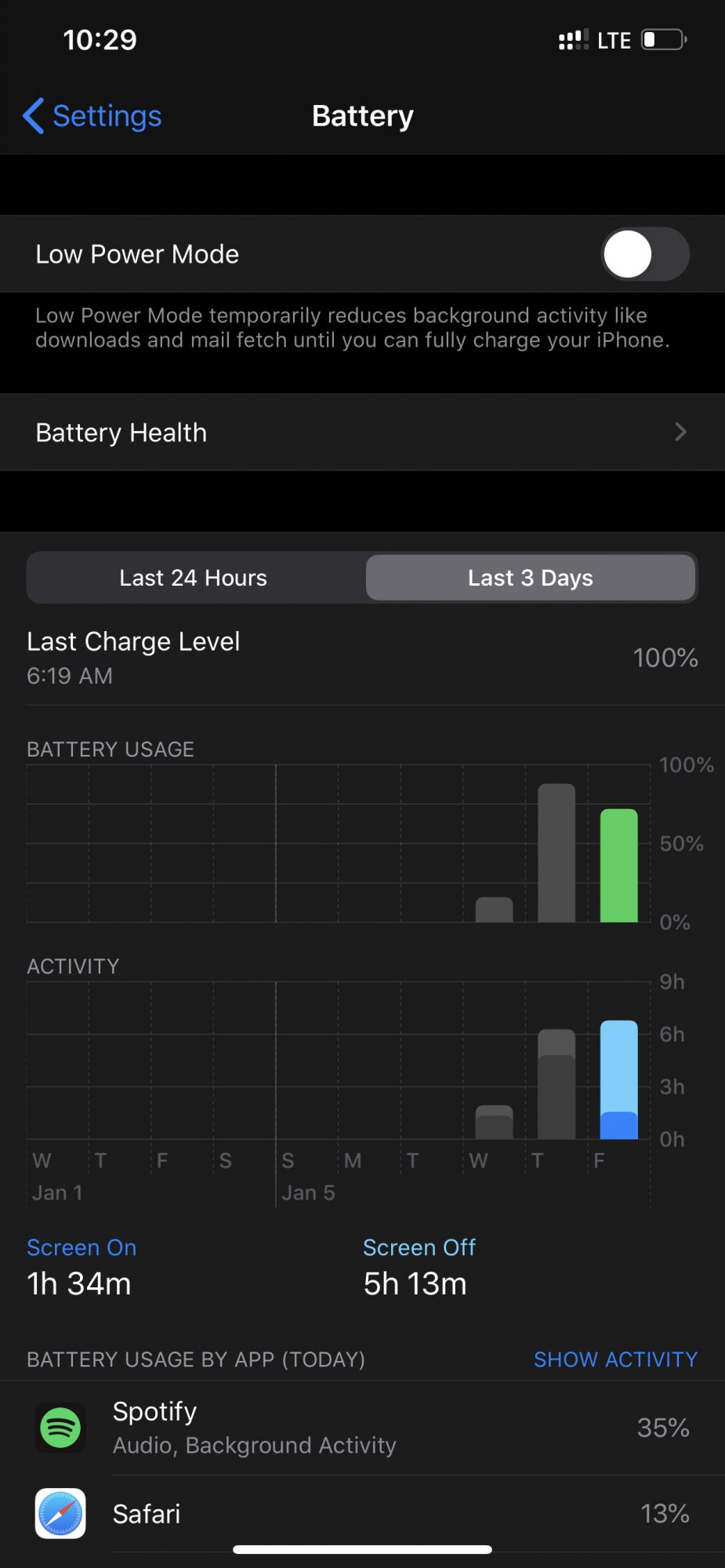This screenshot has height=1568, width=725.
Task: Select Thursday's gray battery usage bar
Action: click(556, 853)
